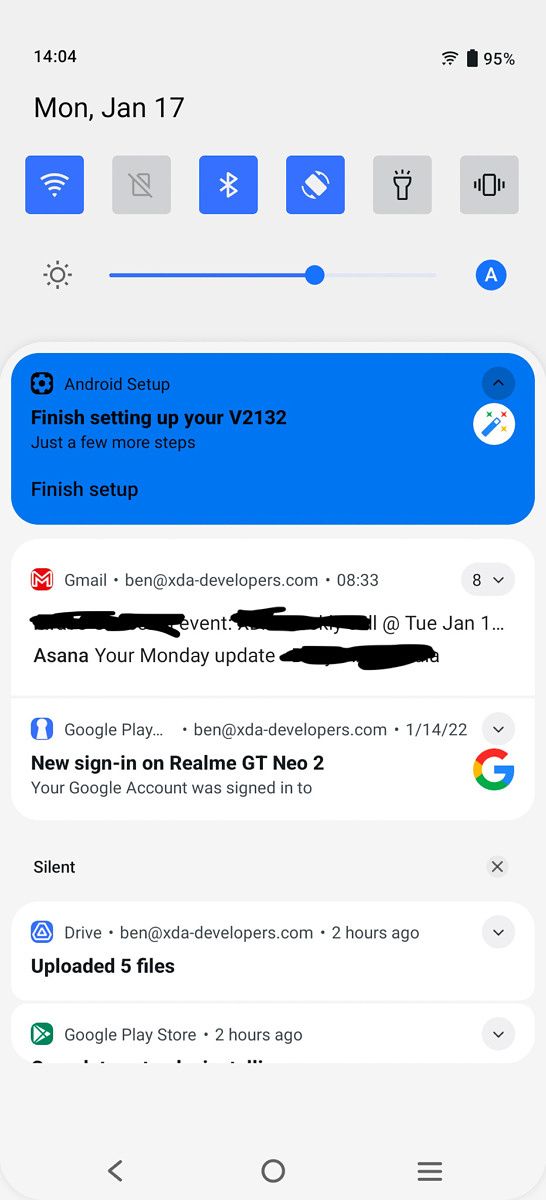Enable auto brightness with the A button
This screenshot has width=546, height=1200.
click(x=490, y=275)
